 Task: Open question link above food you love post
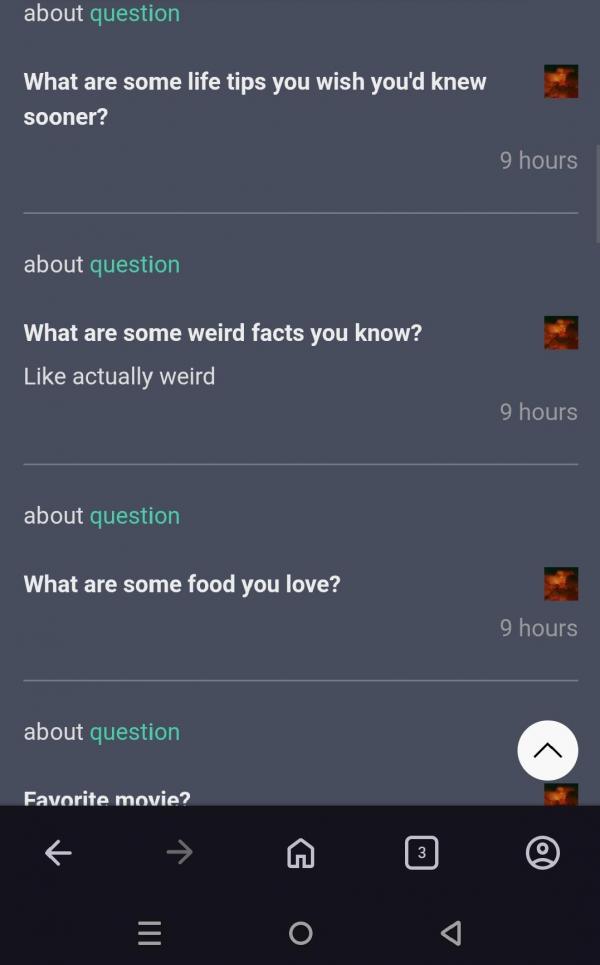click(x=135, y=516)
